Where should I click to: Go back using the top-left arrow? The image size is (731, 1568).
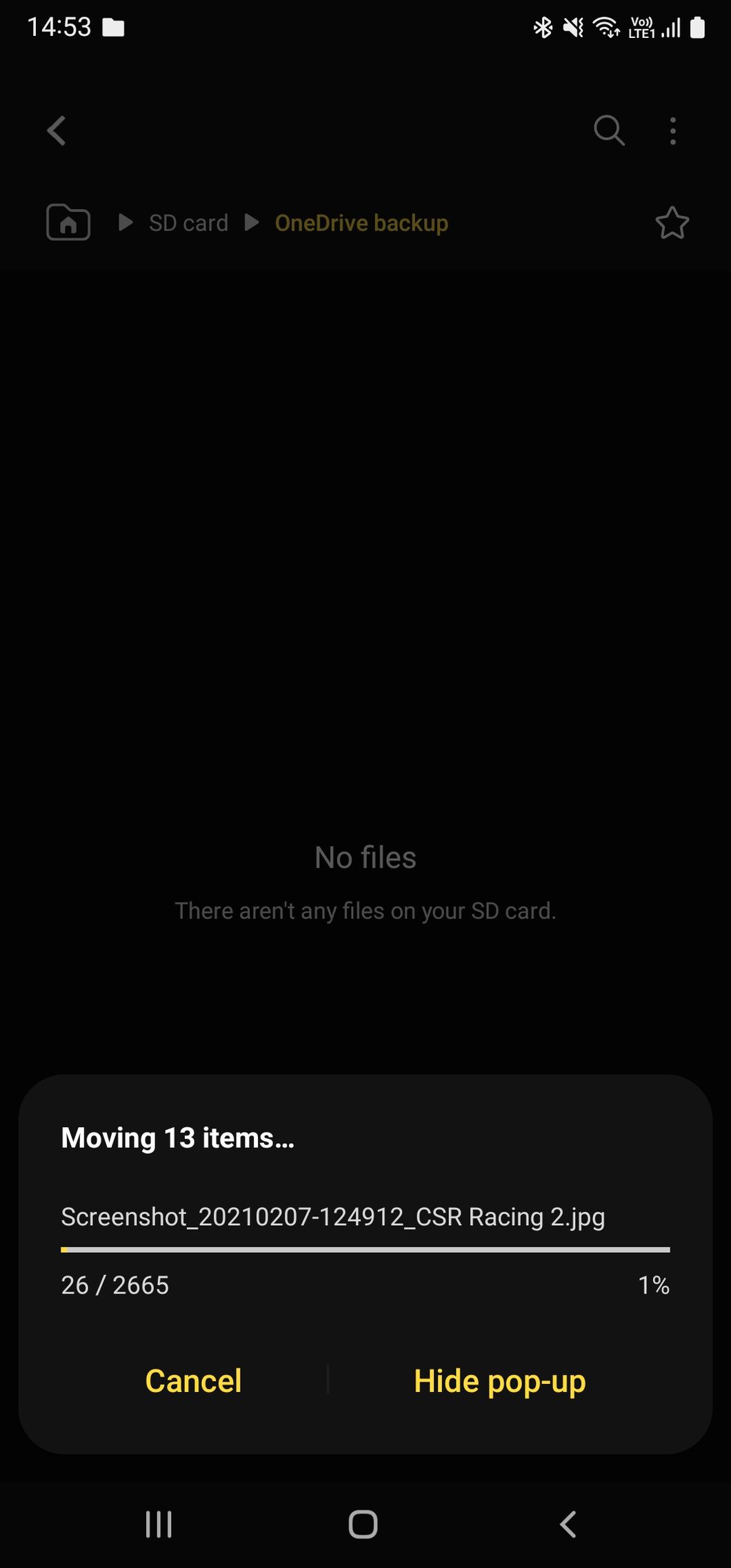pos(57,130)
